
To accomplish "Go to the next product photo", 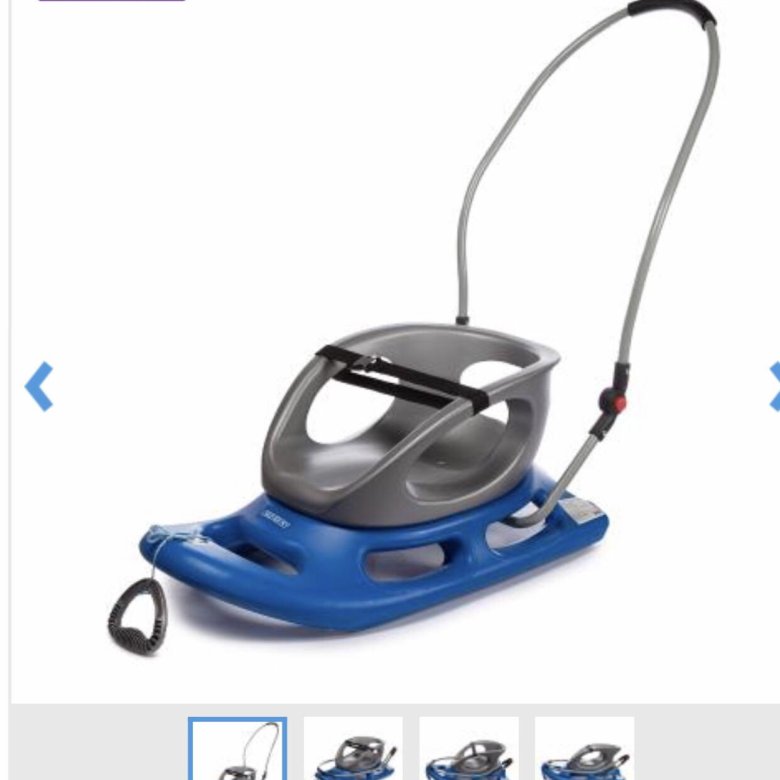I will click(774, 386).
